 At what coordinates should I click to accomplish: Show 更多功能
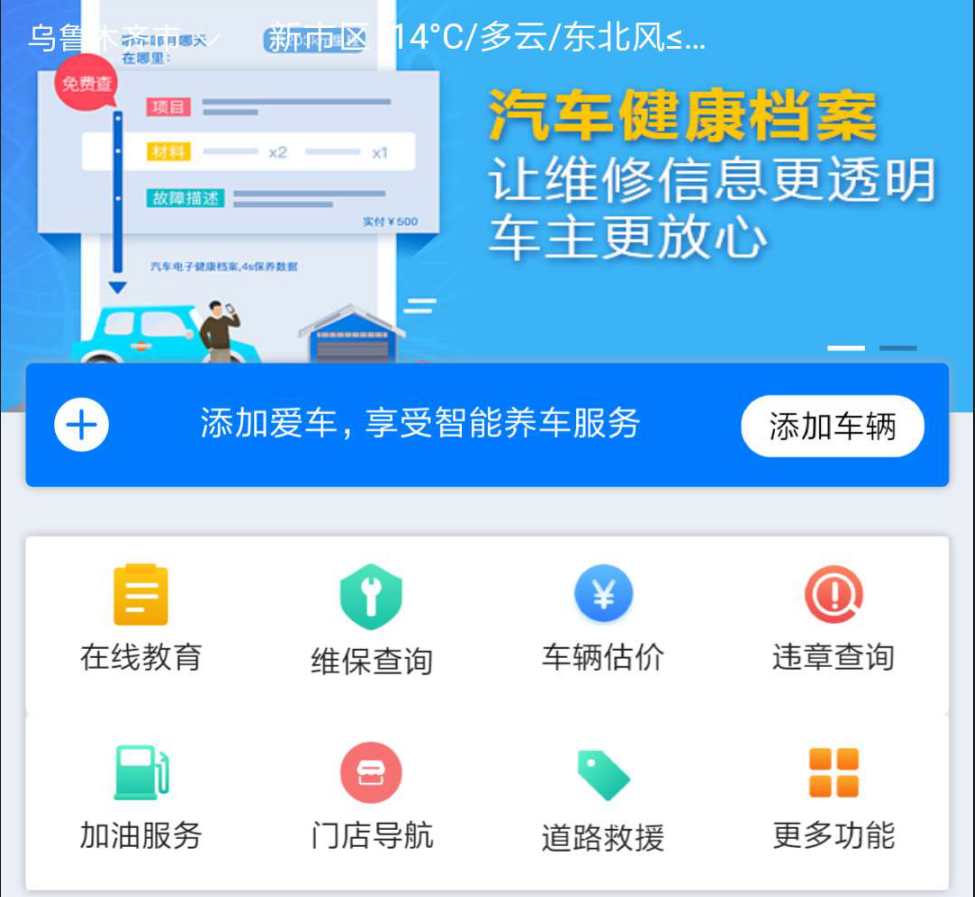(833, 797)
